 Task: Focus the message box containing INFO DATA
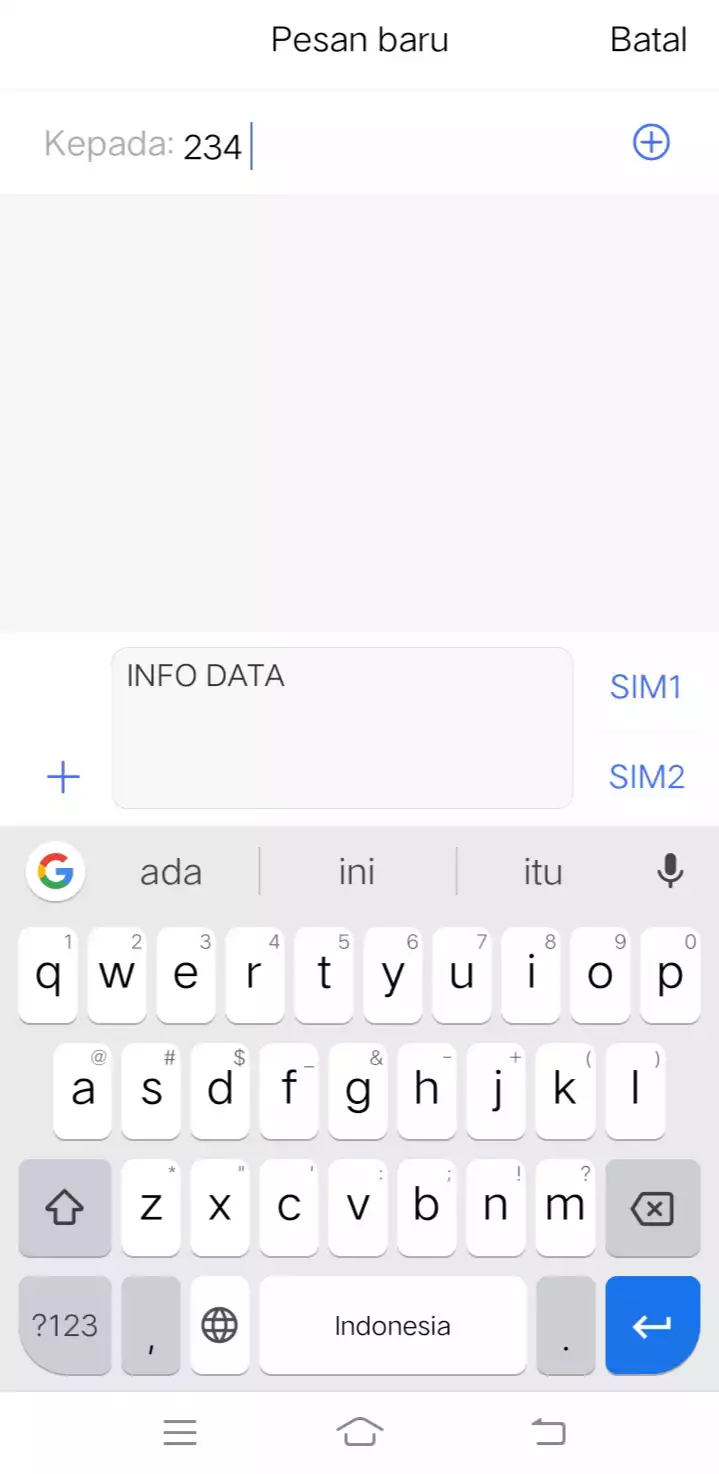[342, 728]
